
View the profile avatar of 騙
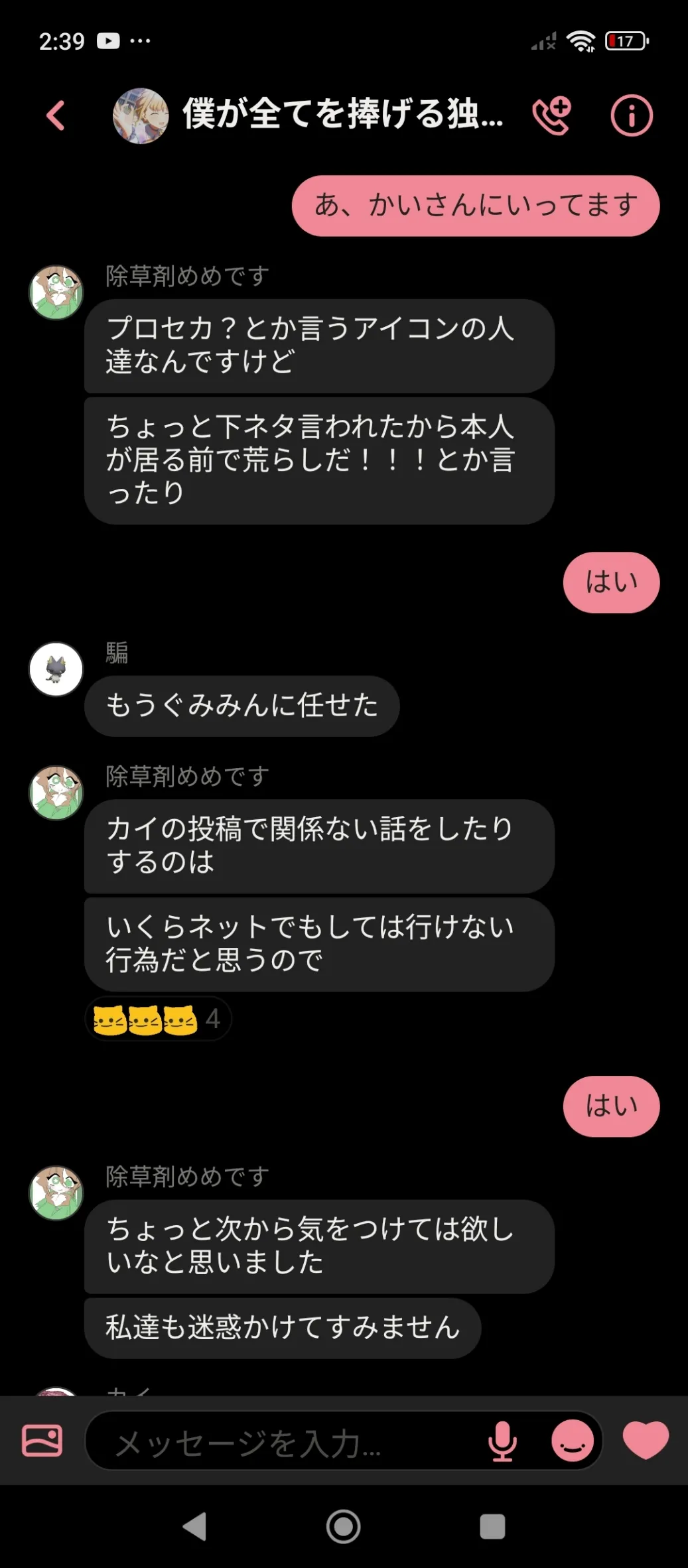[x=56, y=669]
